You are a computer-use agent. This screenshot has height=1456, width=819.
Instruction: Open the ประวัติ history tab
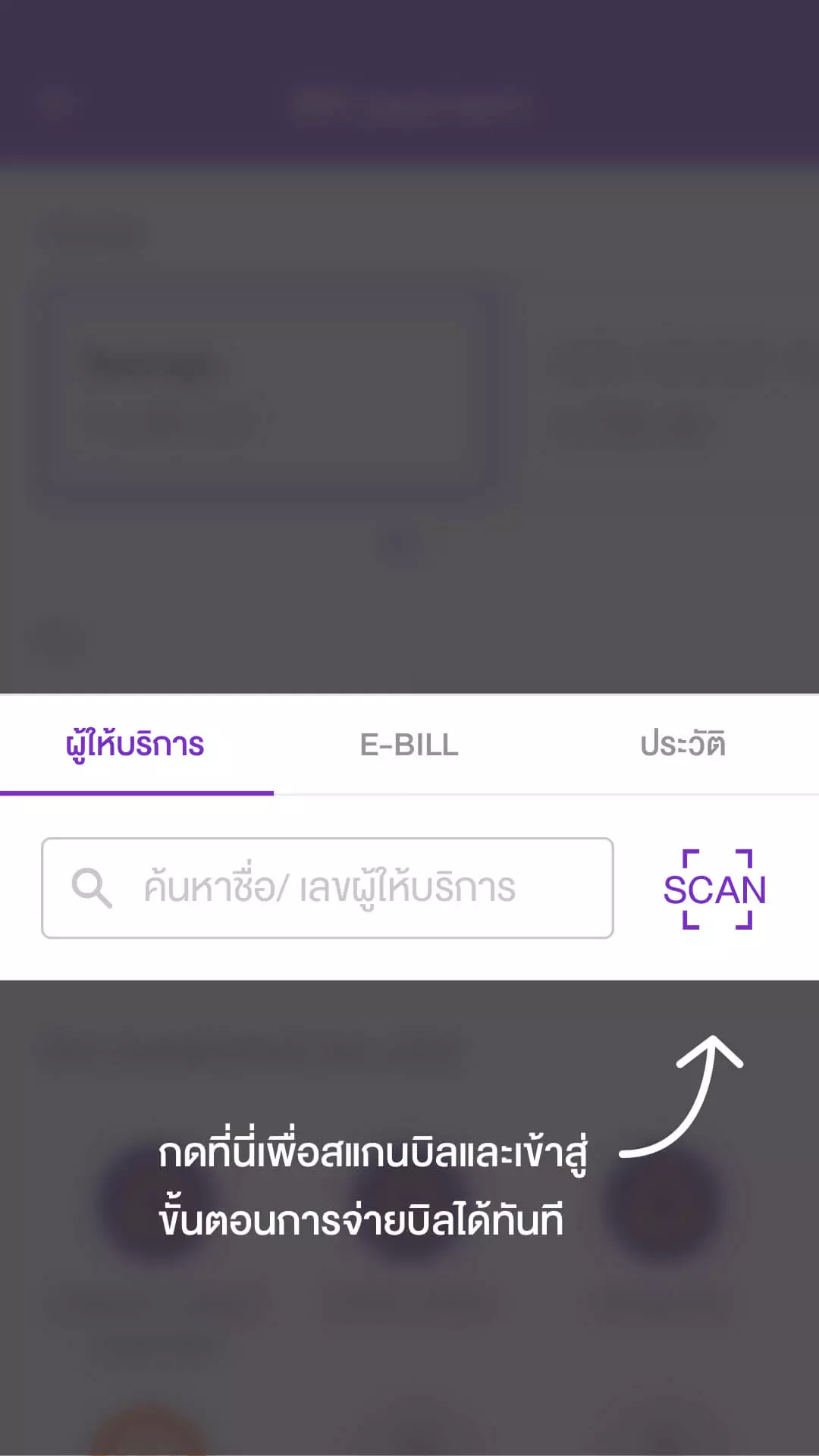(x=682, y=745)
